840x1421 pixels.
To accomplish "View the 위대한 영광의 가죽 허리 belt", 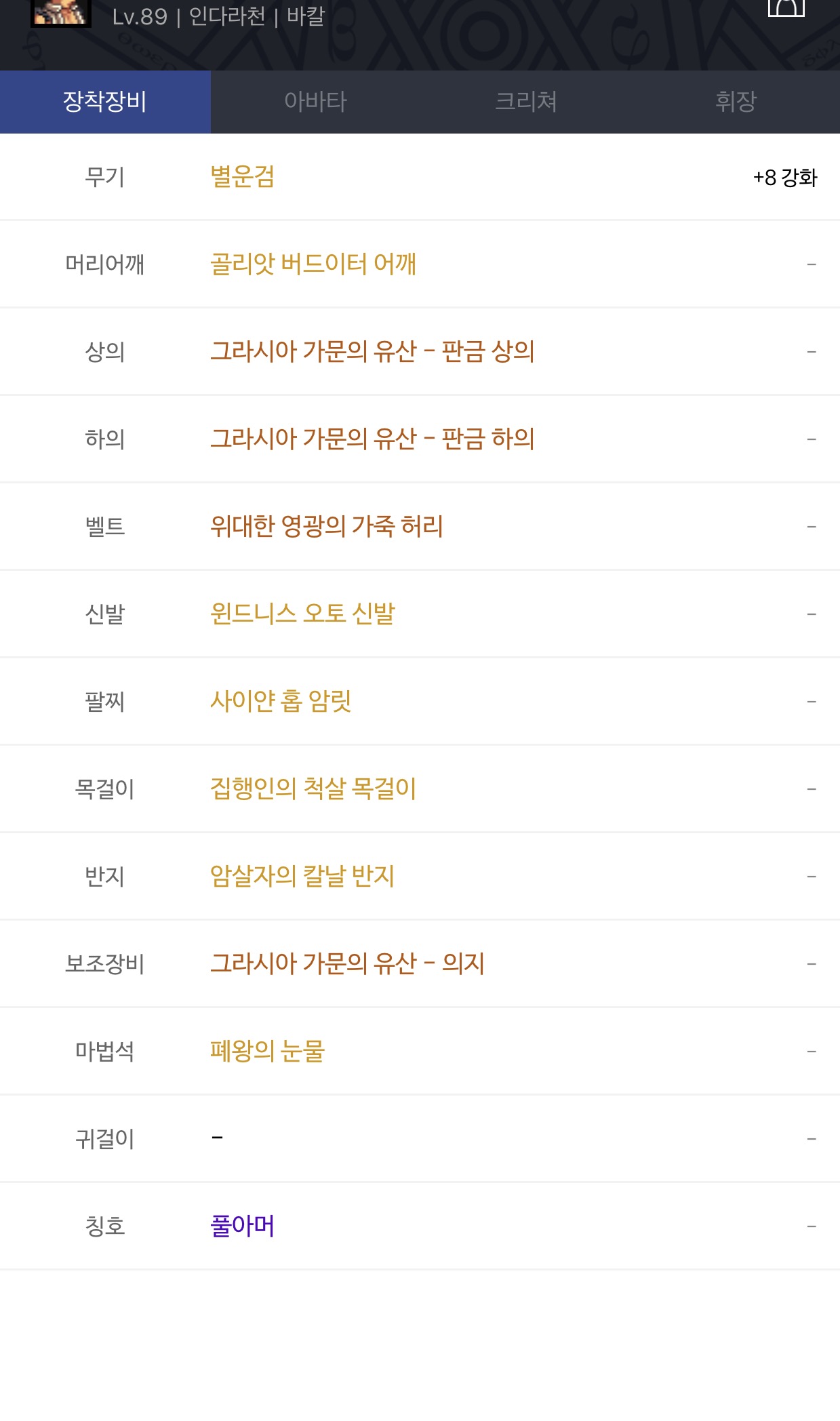I will (326, 526).
